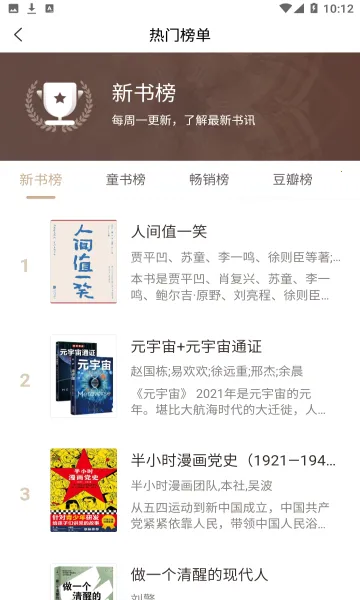Viewport: 360px width, 600px height.
Task: Switch to the 童书榜 tab
Action: point(125,179)
